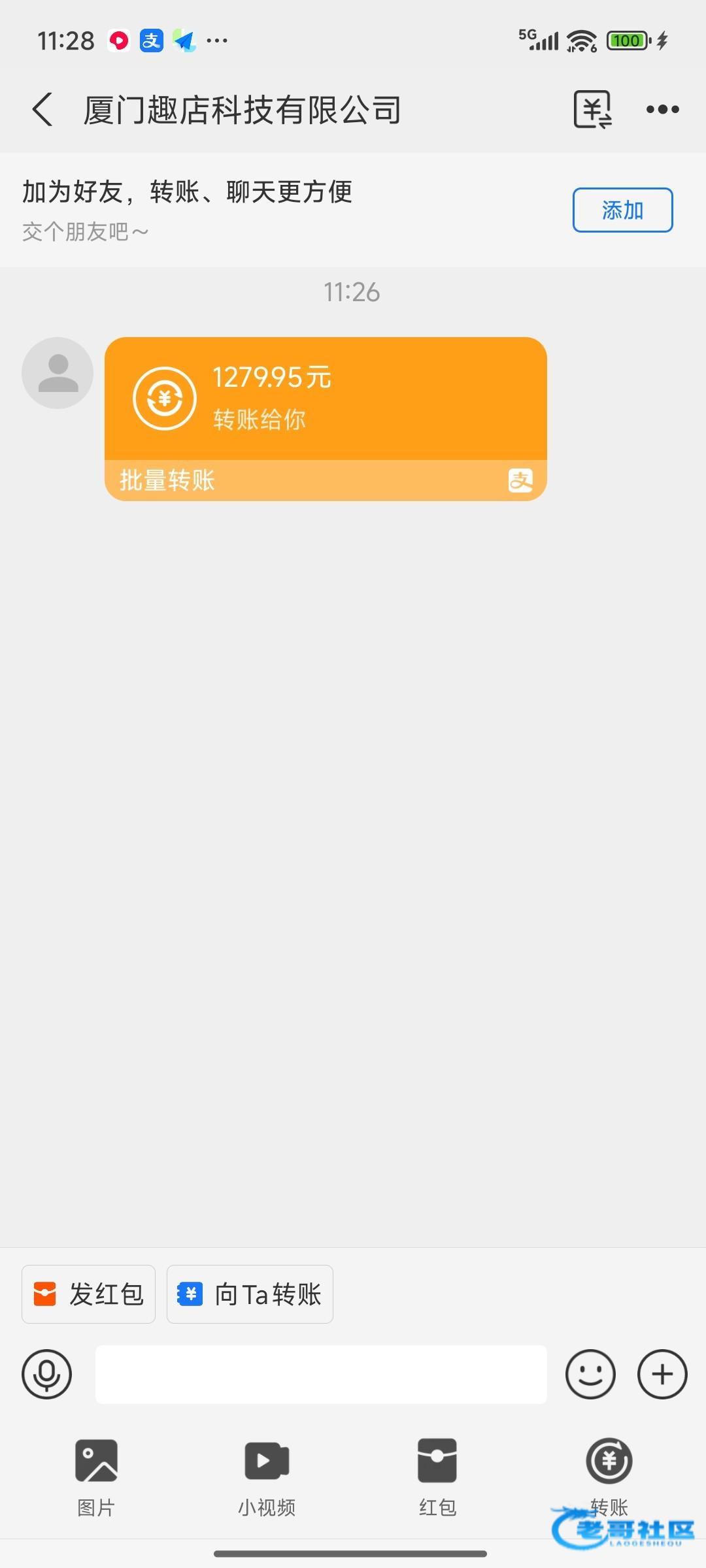Image resolution: width=706 pixels, height=1568 pixels.
Task: Open the emoji picker
Action: [x=590, y=1374]
